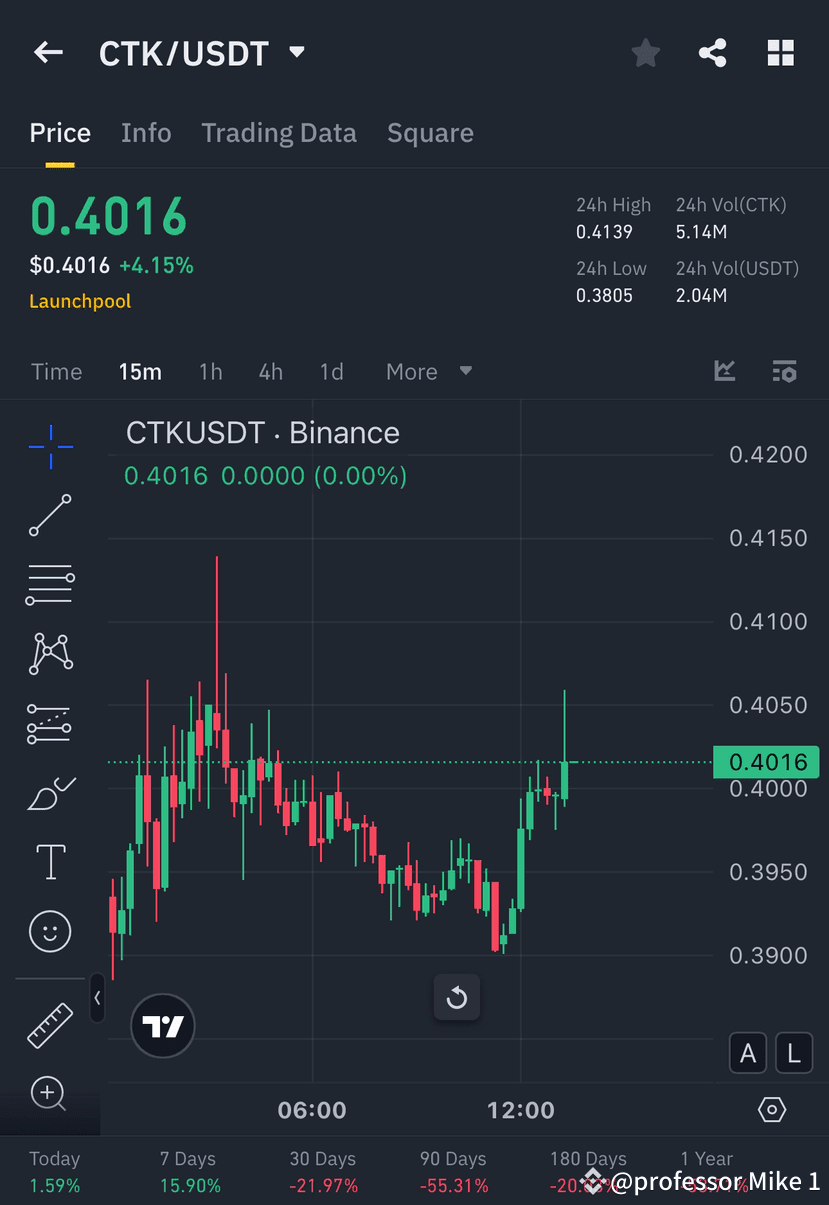
Task: Select the ruler measurement tool
Action: pos(49,1025)
